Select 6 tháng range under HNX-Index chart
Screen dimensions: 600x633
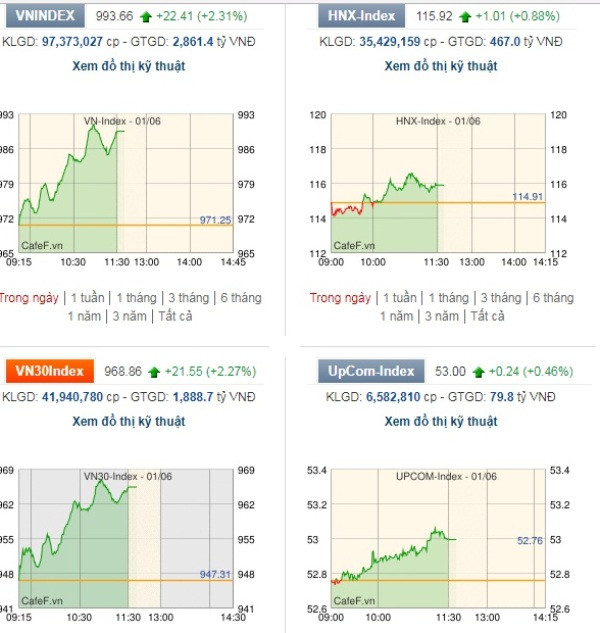click(x=552, y=298)
